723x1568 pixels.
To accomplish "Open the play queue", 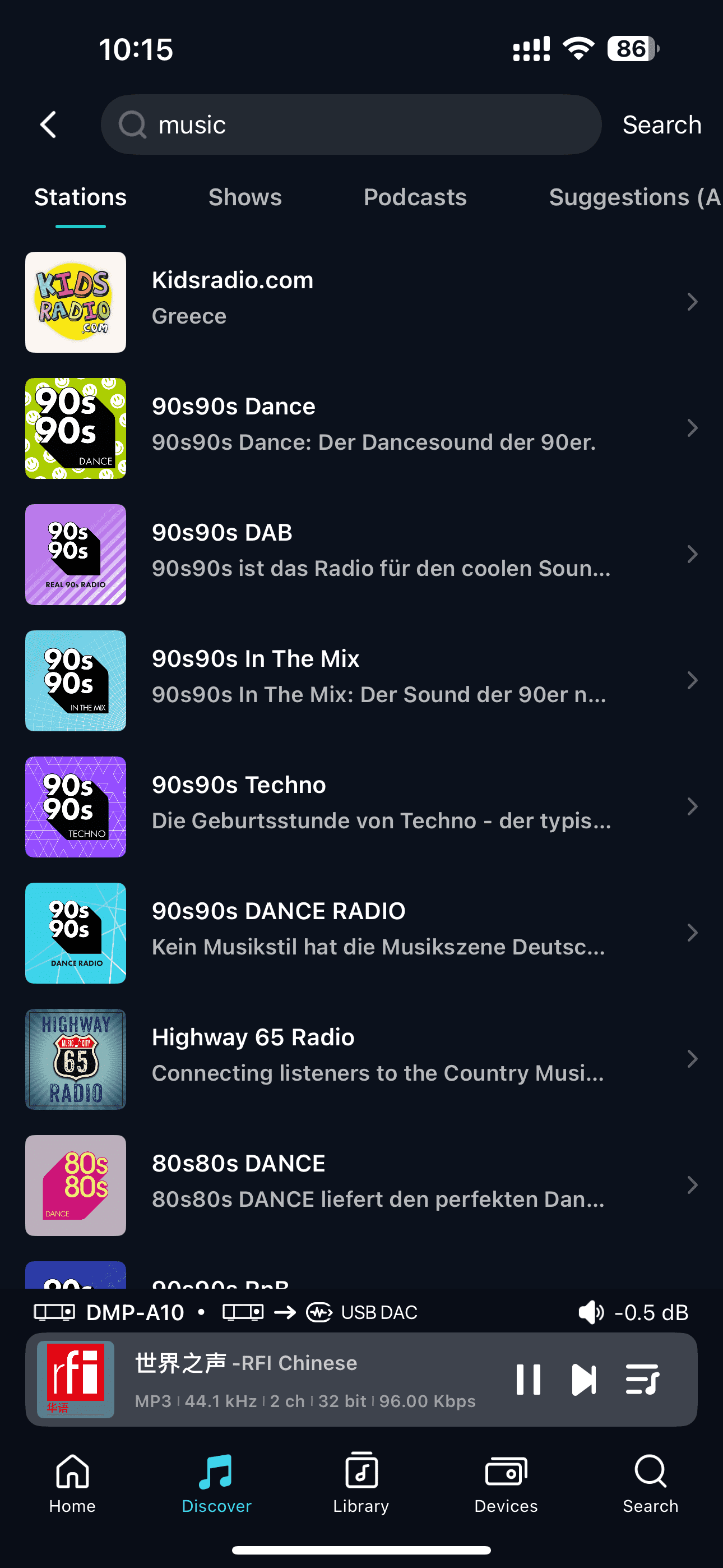I will 642,1380.
